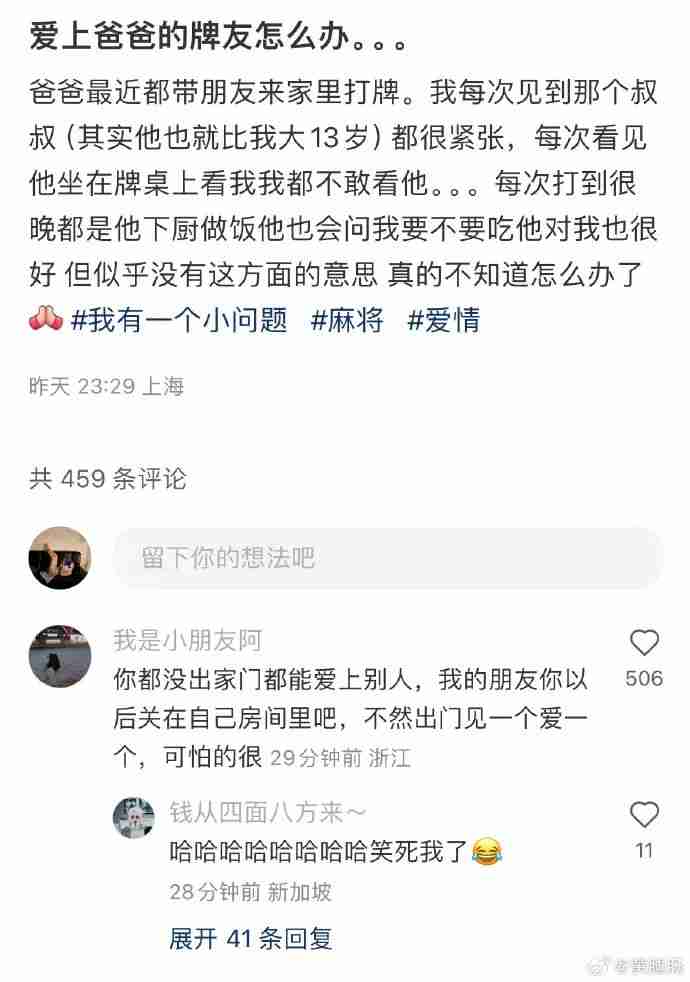View the avatar of 钱从四面八方来～
690x982 pixels.
tap(134, 818)
